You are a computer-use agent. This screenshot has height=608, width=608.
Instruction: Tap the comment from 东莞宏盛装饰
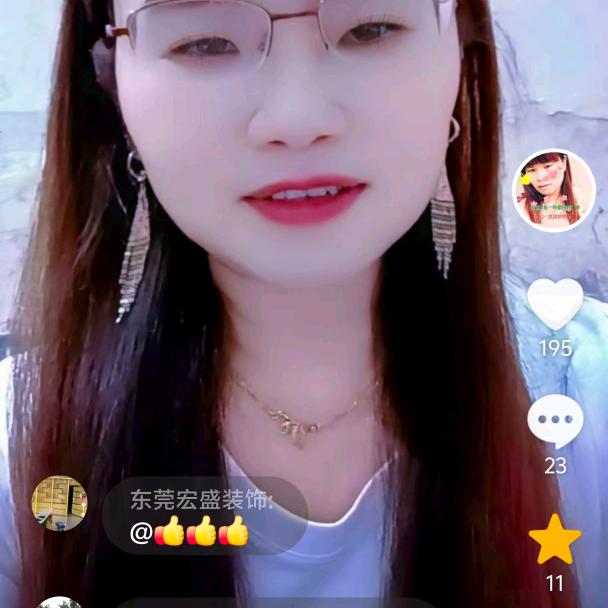[x=204, y=516]
